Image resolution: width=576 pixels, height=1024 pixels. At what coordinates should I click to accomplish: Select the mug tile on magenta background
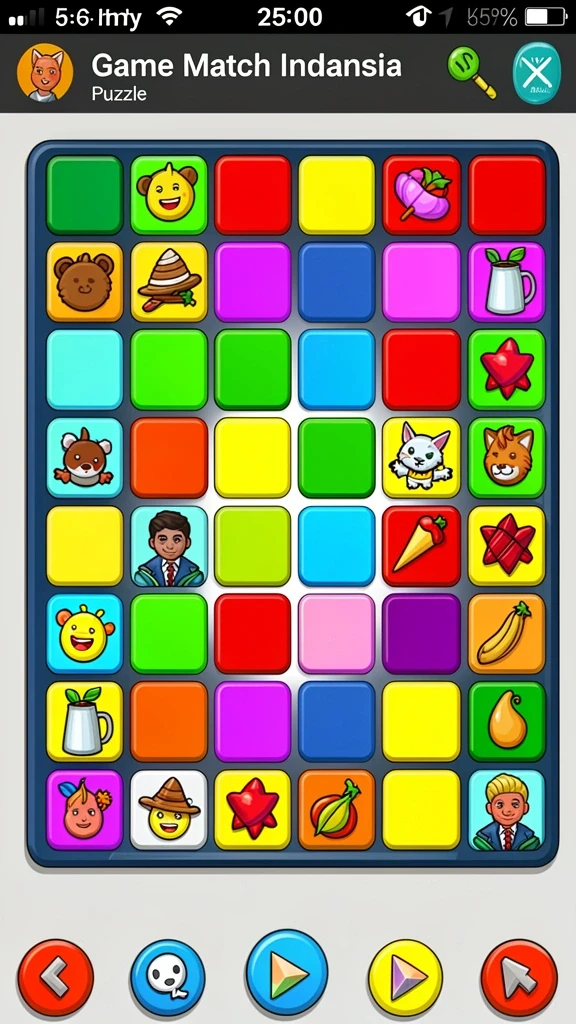coord(507,281)
